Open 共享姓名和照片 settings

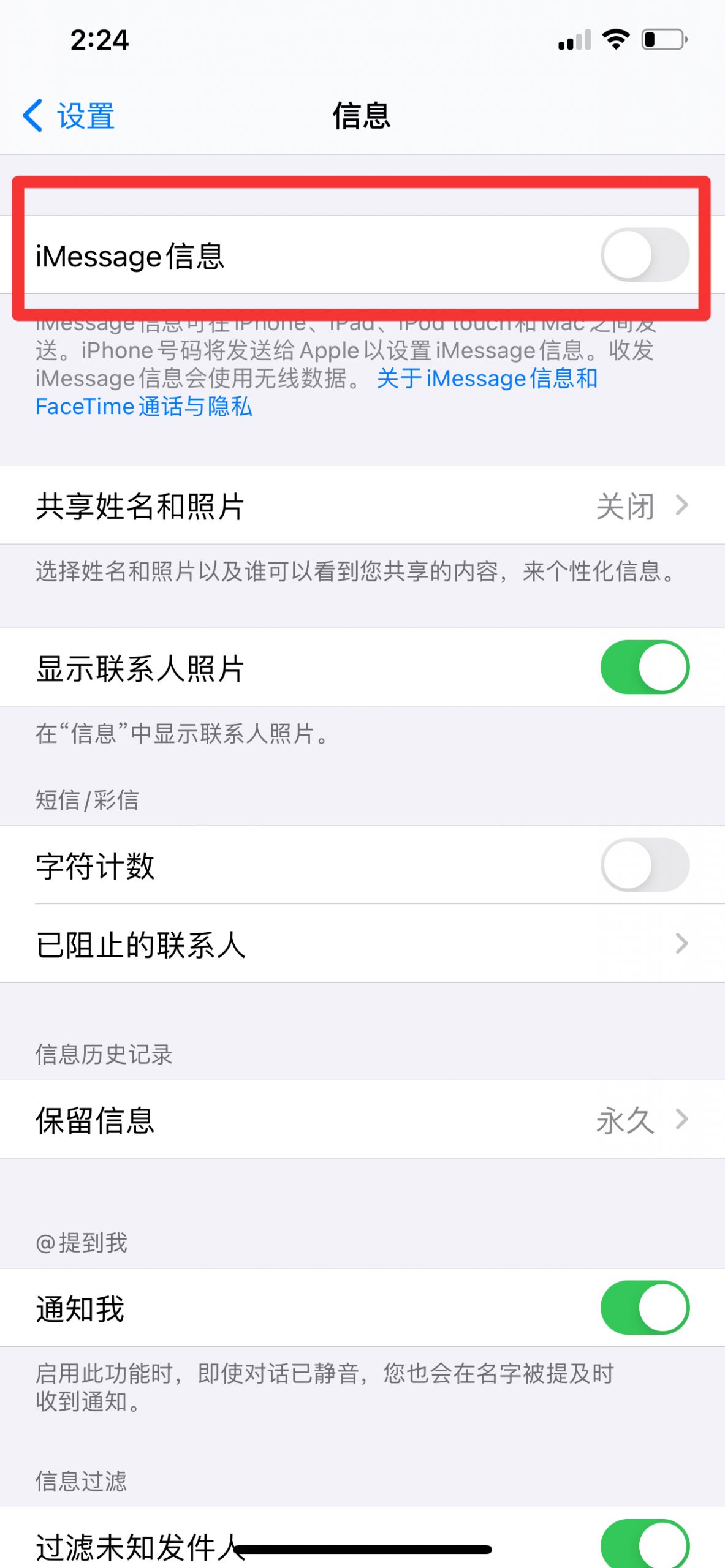pyautogui.click(x=362, y=505)
